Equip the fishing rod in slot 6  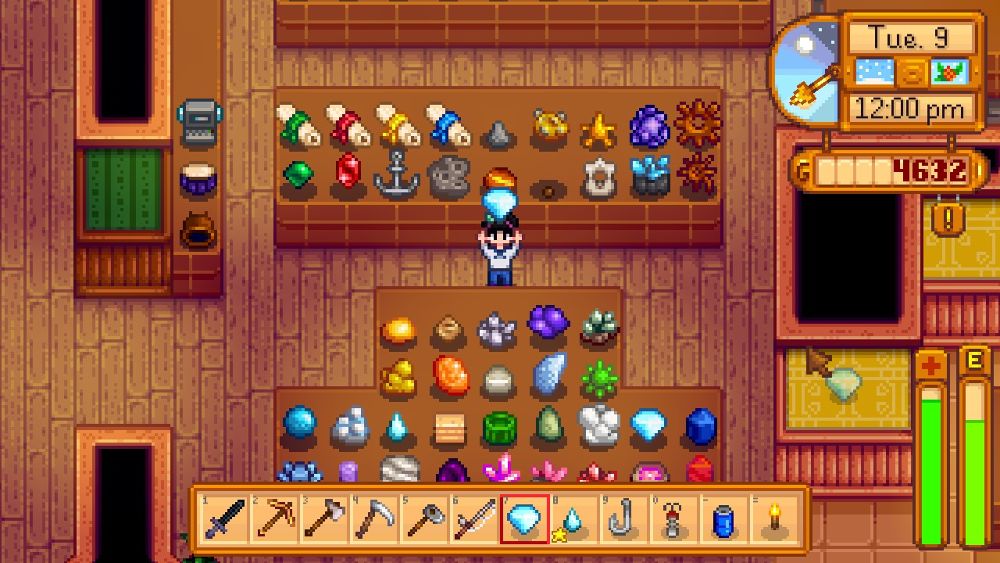(473, 519)
